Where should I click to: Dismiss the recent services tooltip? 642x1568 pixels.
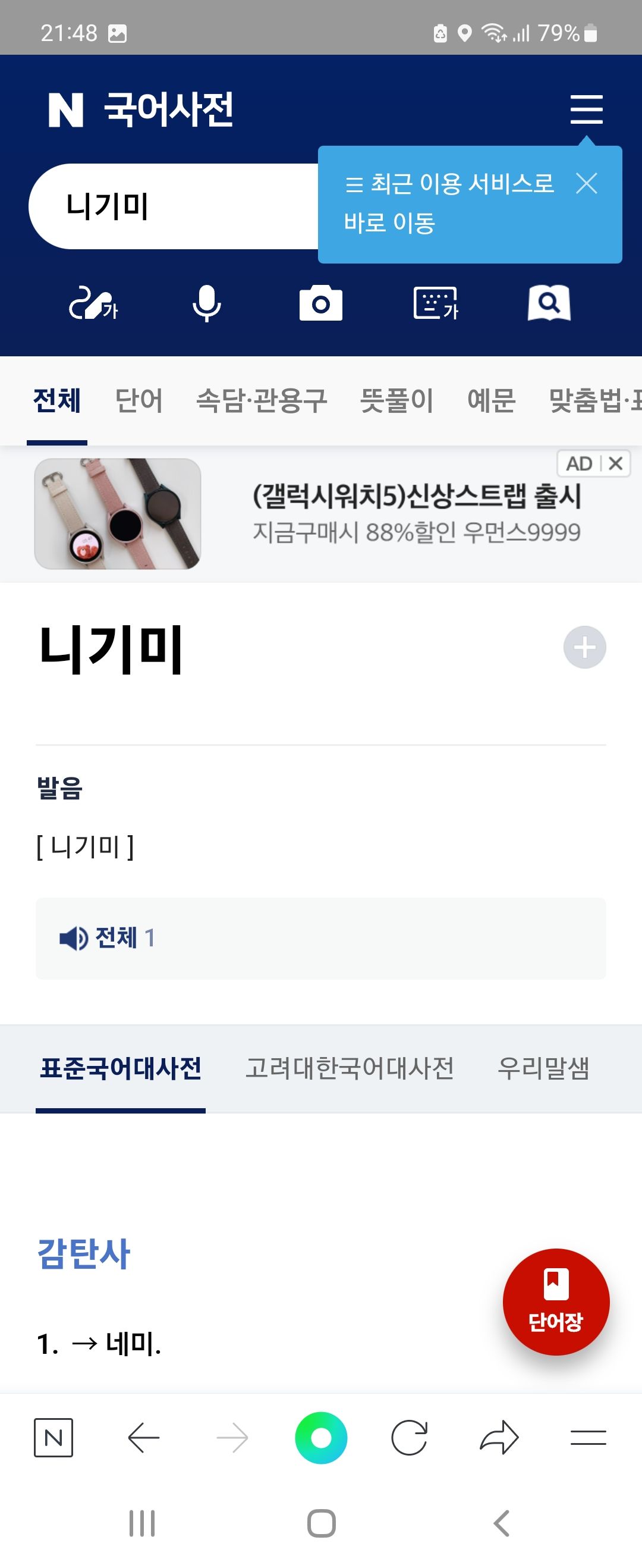coord(586,183)
